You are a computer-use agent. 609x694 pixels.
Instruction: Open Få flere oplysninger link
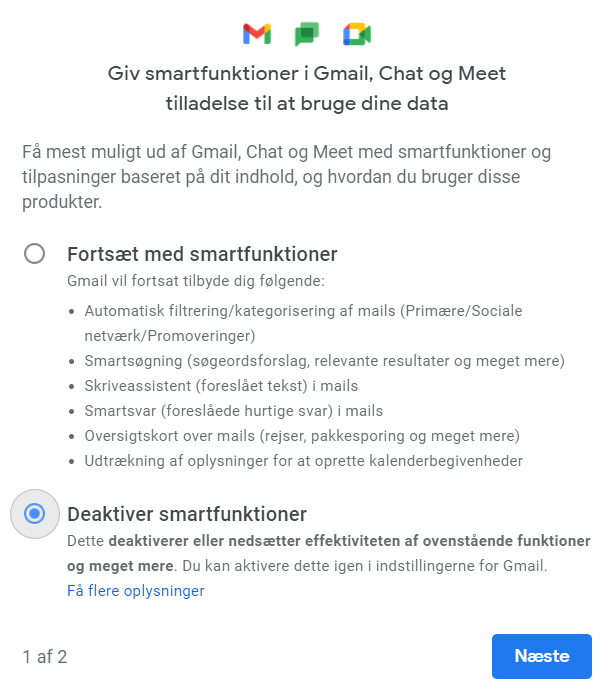pos(135,591)
